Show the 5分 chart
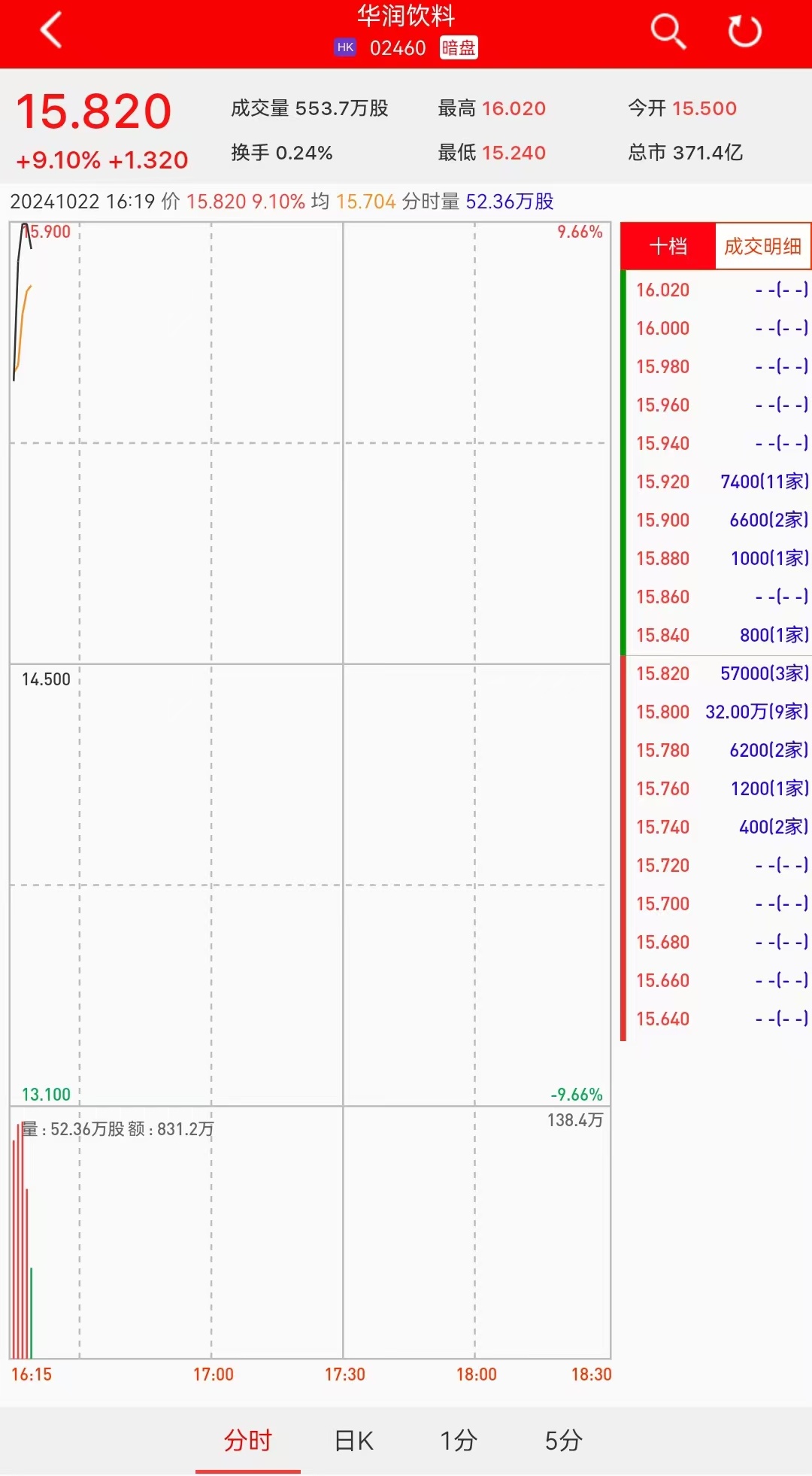 click(x=563, y=1440)
